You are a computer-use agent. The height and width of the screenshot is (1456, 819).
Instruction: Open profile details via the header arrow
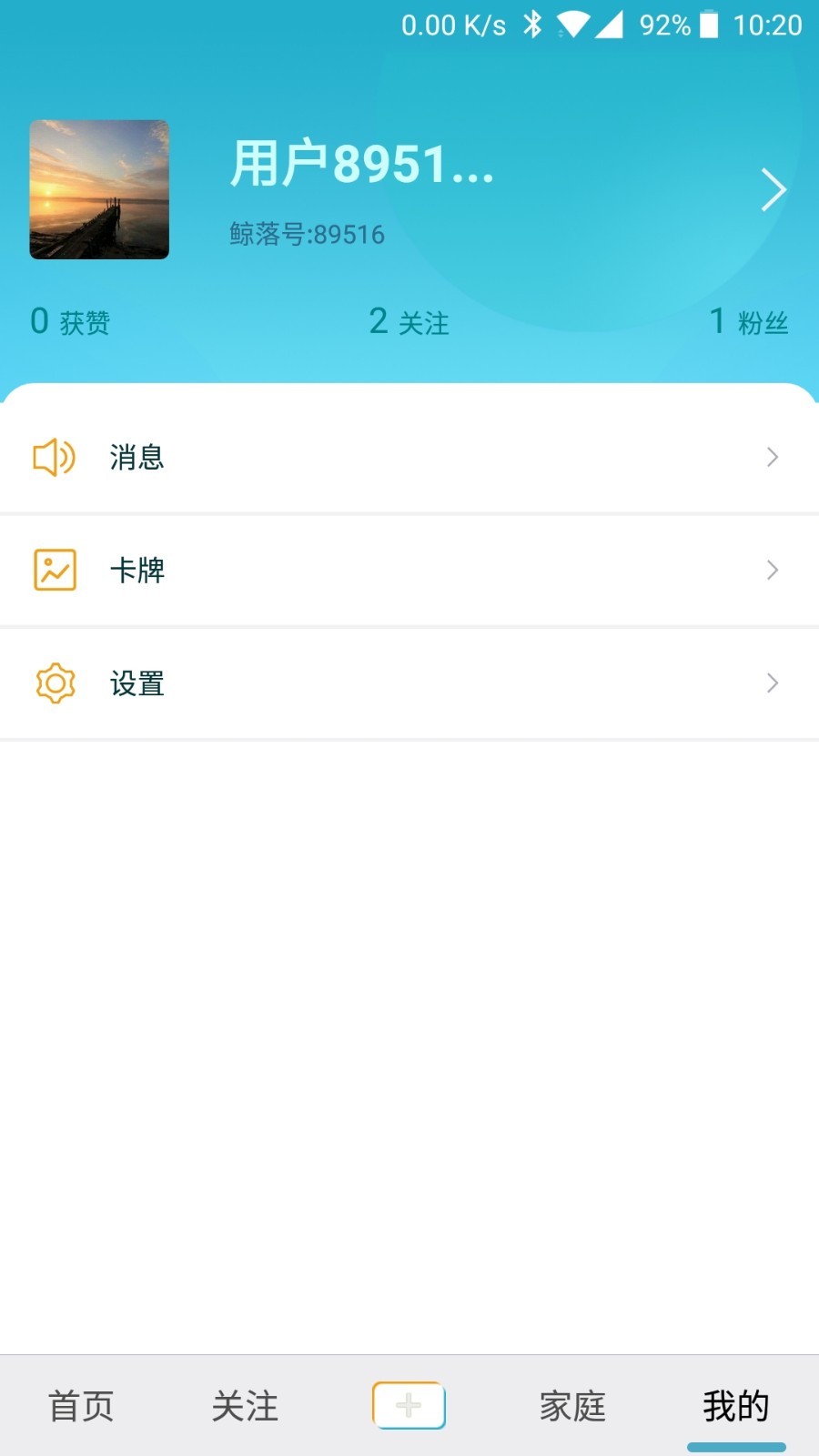coord(773,189)
